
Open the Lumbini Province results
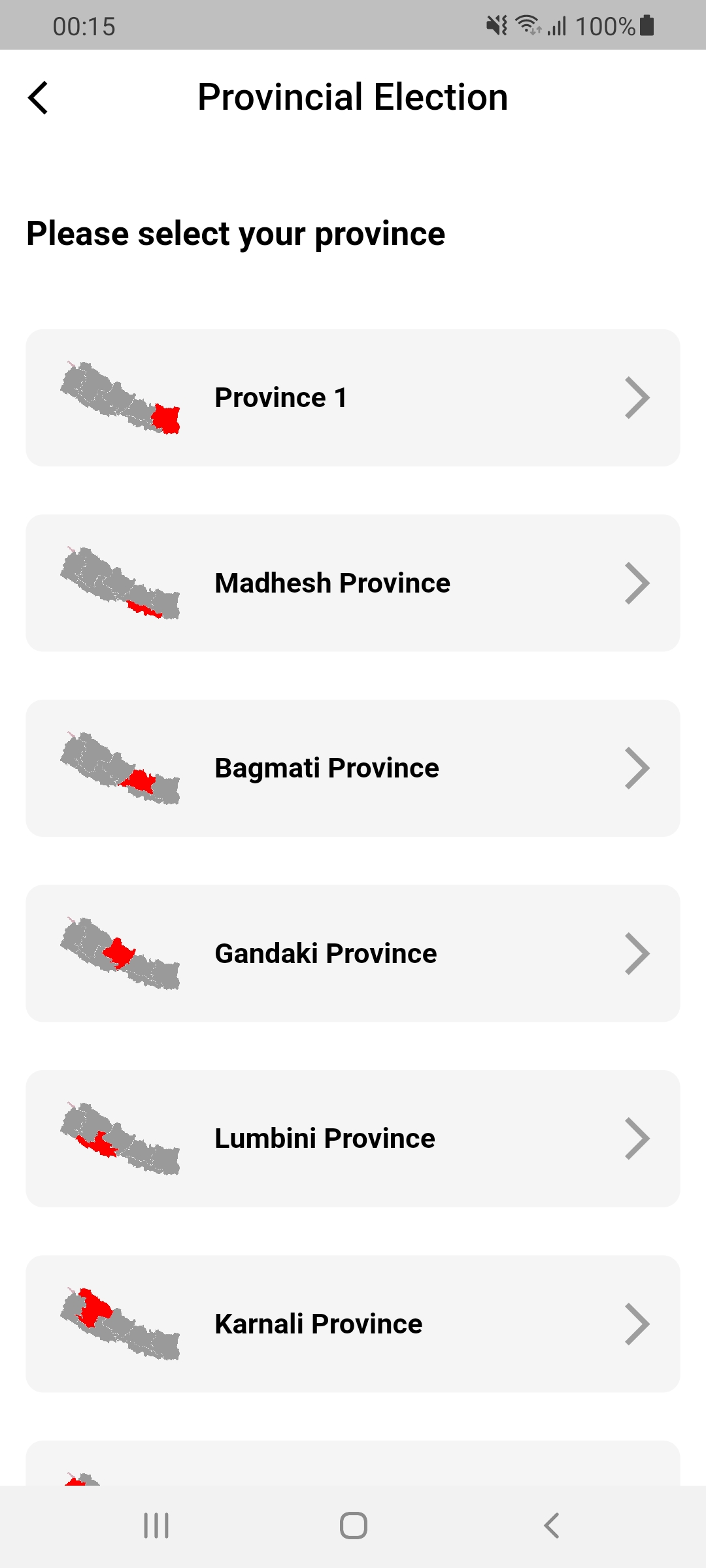pos(353,1137)
